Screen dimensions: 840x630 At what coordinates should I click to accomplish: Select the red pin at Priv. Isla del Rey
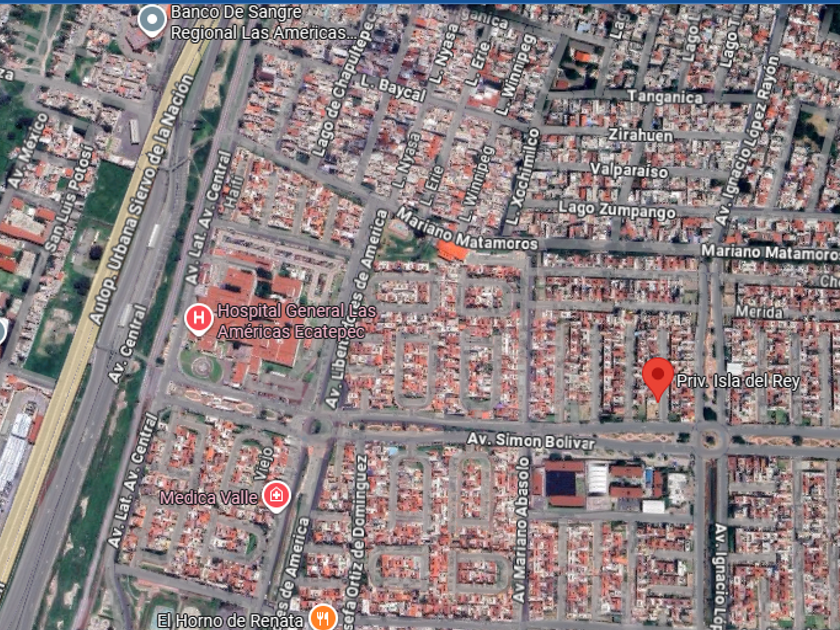657,379
